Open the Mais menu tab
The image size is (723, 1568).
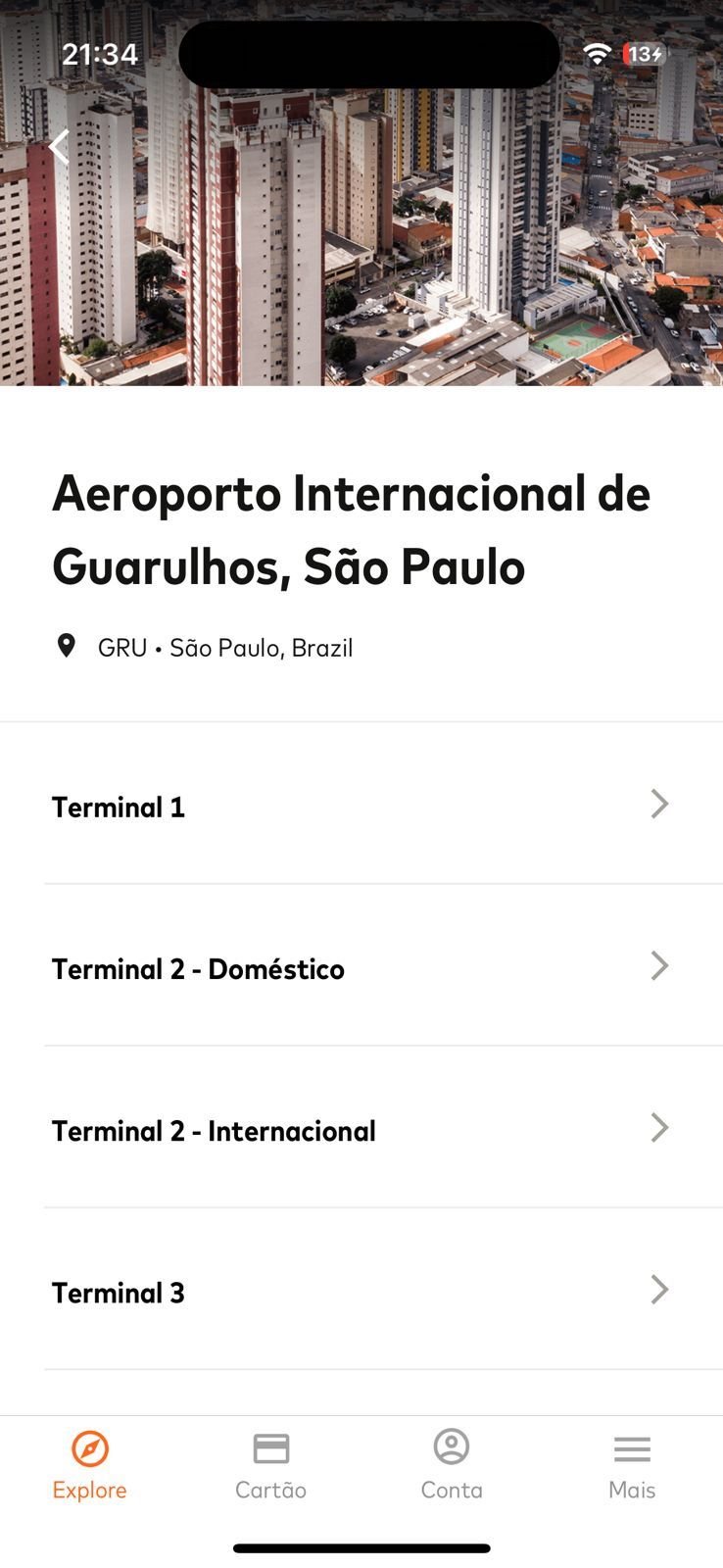tap(632, 1466)
